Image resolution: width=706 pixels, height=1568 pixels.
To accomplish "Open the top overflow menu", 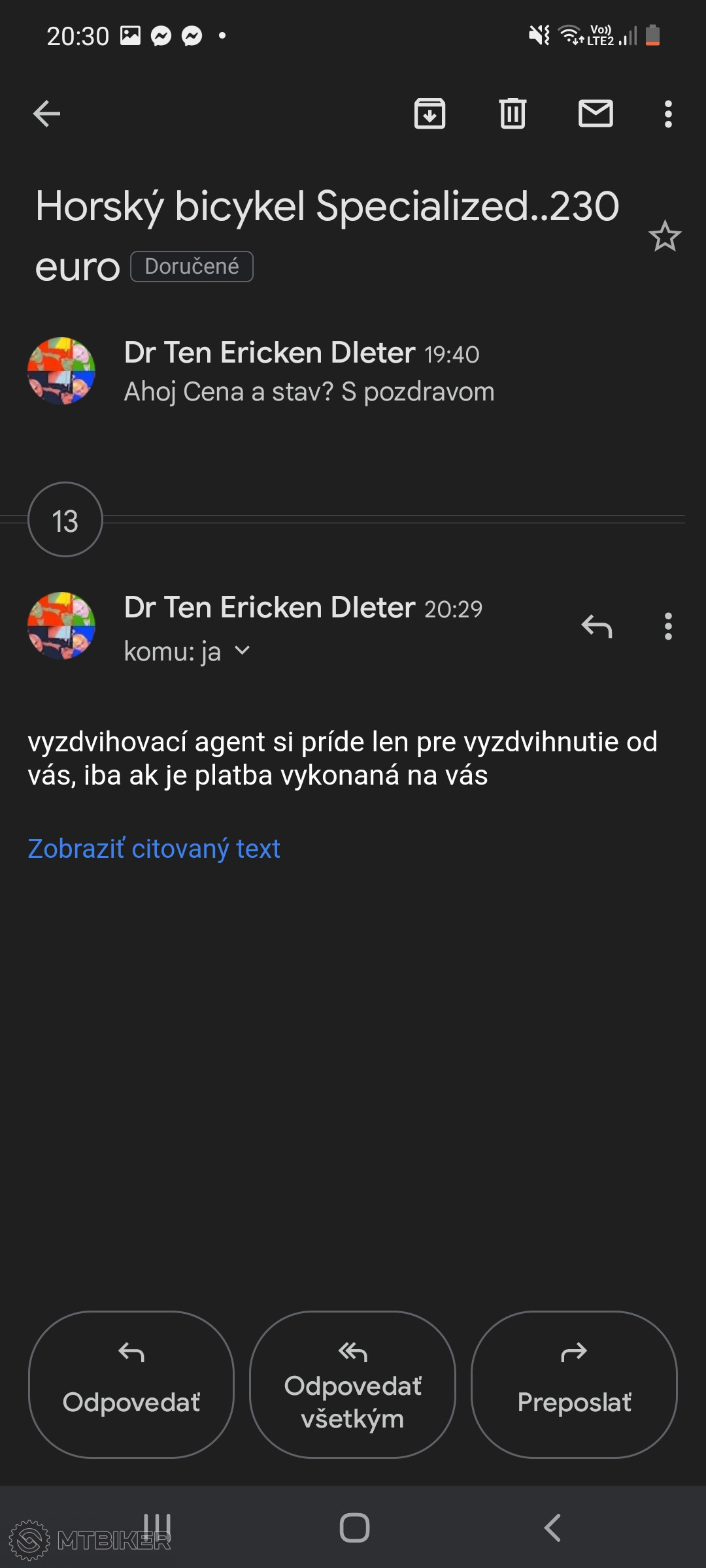I will coord(667,114).
